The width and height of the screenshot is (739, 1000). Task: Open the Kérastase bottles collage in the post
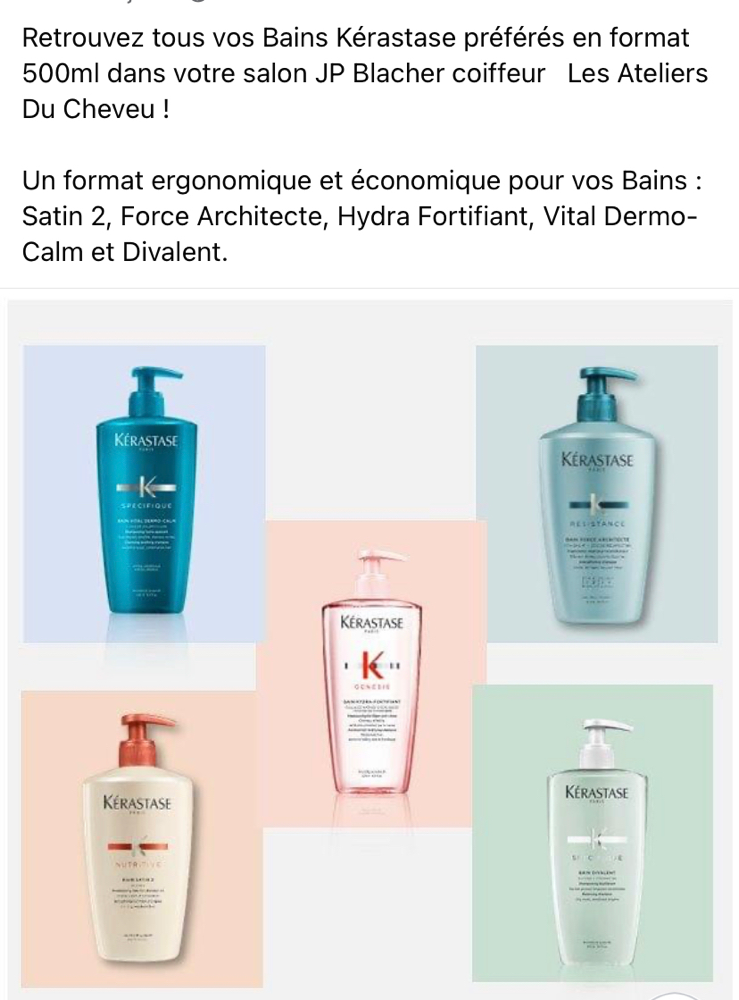point(370,645)
